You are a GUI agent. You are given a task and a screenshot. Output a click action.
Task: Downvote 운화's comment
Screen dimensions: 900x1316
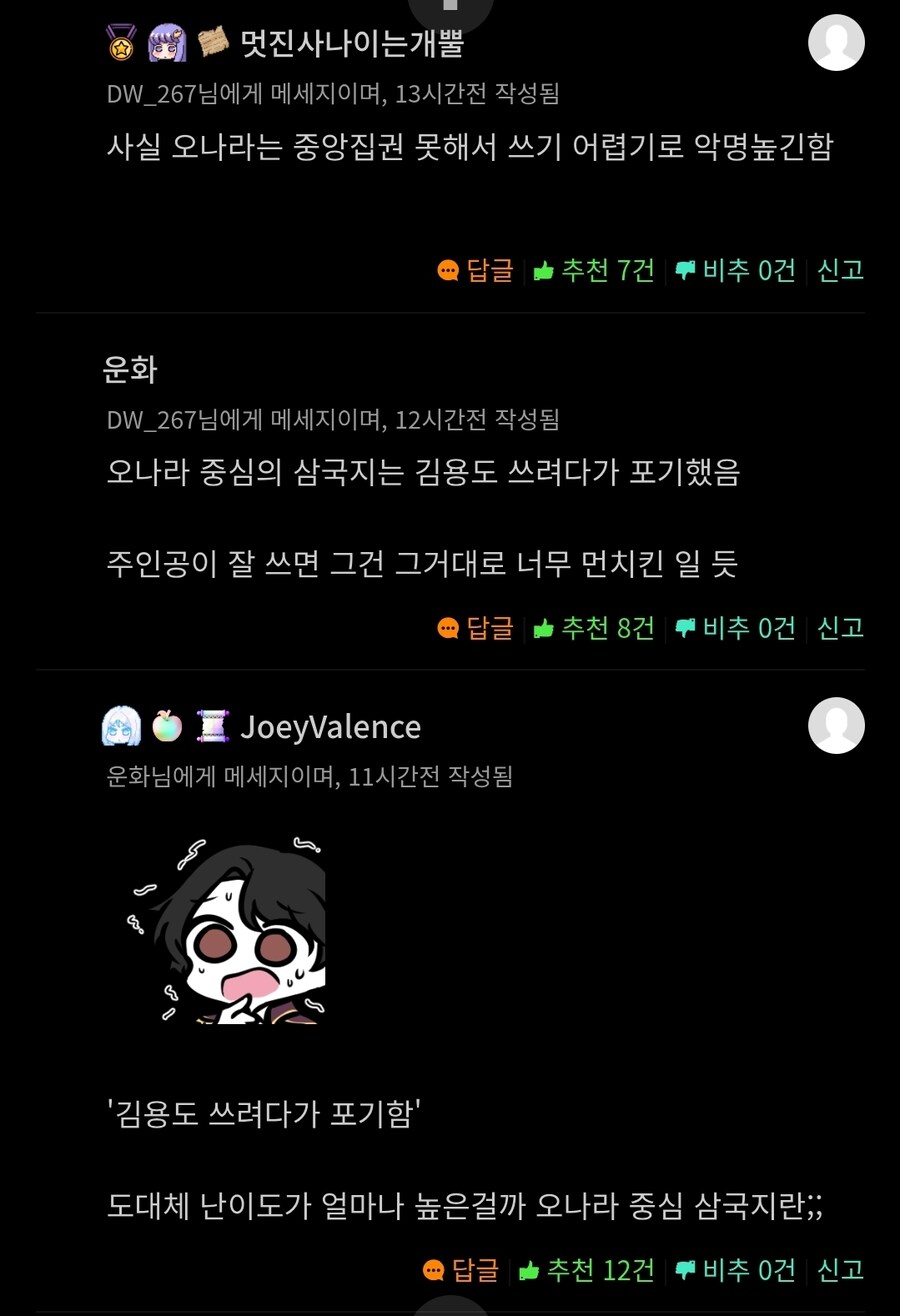[735, 628]
